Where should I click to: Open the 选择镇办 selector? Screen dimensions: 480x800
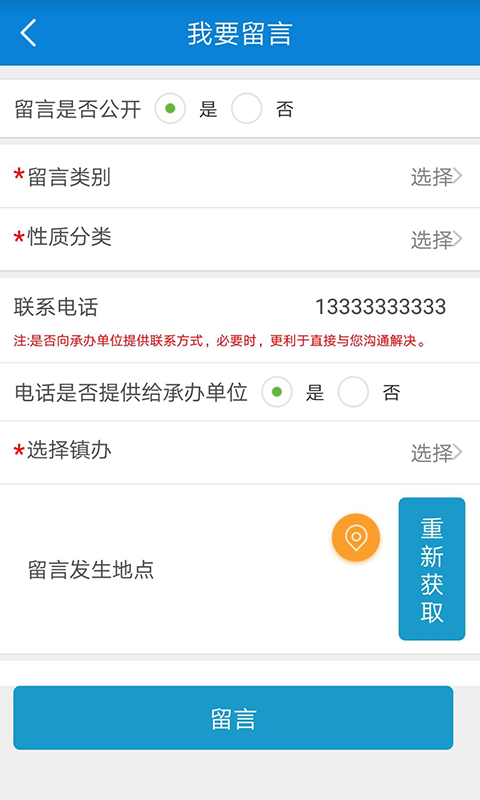(x=240, y=452)
